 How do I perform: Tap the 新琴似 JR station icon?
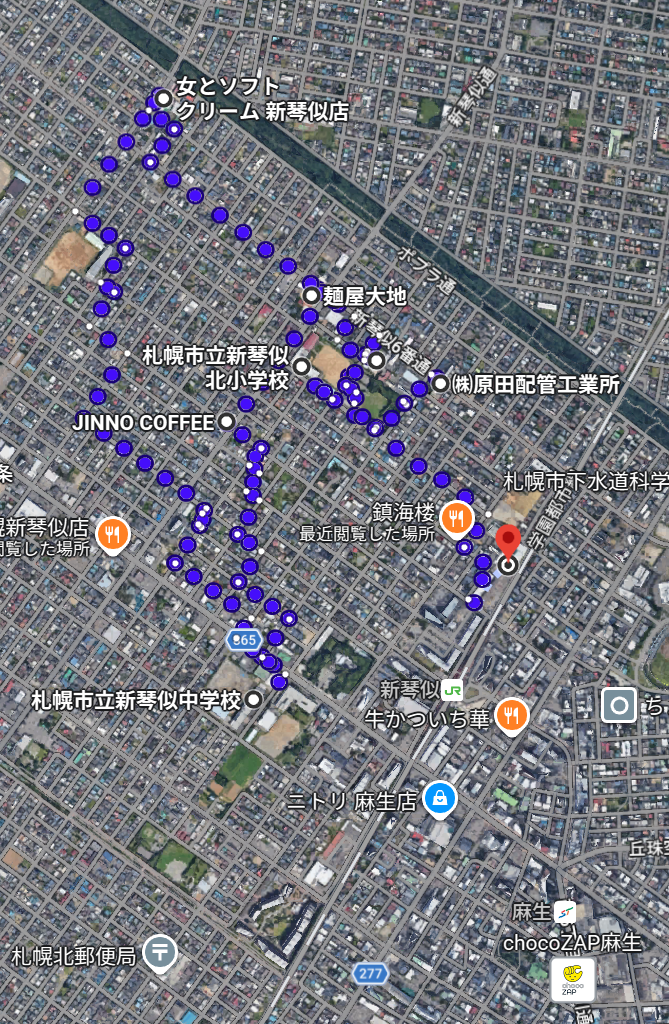(453, 689)
